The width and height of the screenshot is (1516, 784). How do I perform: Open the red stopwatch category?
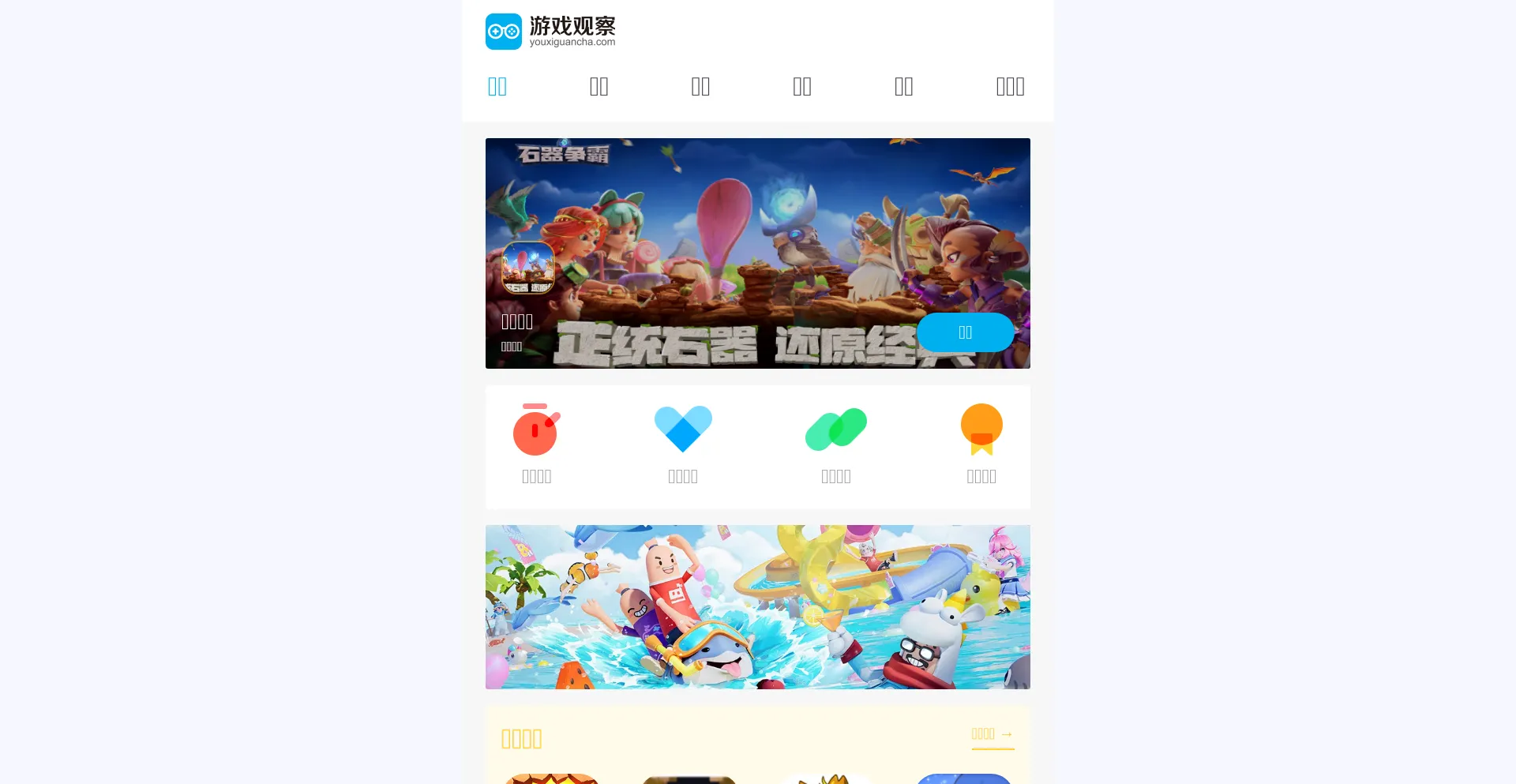(x=536, y=444)
